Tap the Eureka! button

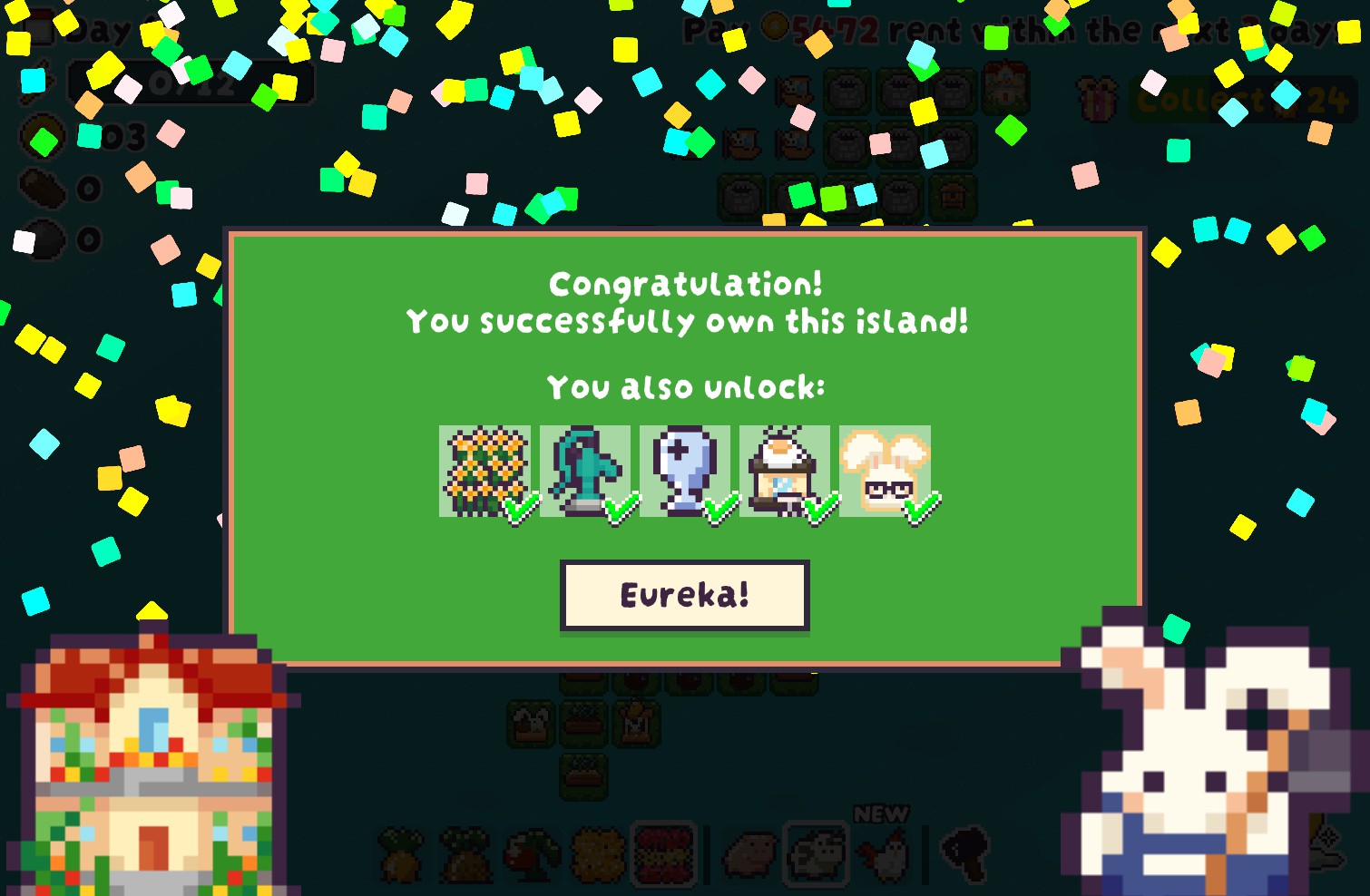pos(684,595)
